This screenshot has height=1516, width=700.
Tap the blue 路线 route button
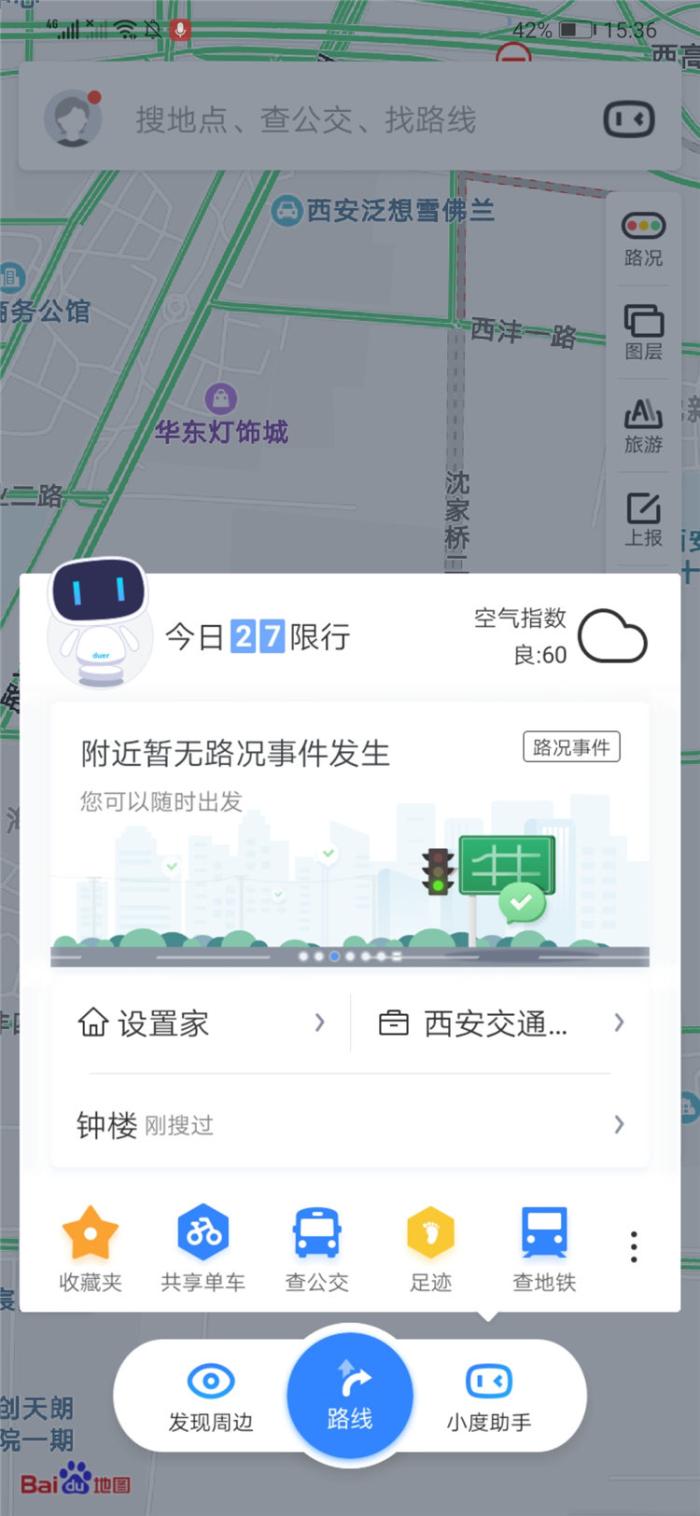click(349, 1396)
